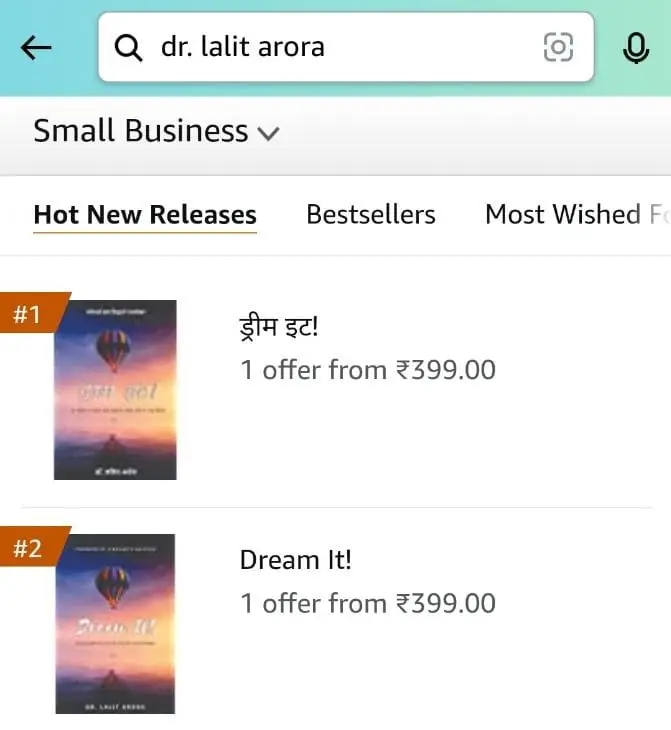Switch to the Most Wished For tab
This screenshot has width=671, height=730.
pyautogui.click(x=575, y=215)
